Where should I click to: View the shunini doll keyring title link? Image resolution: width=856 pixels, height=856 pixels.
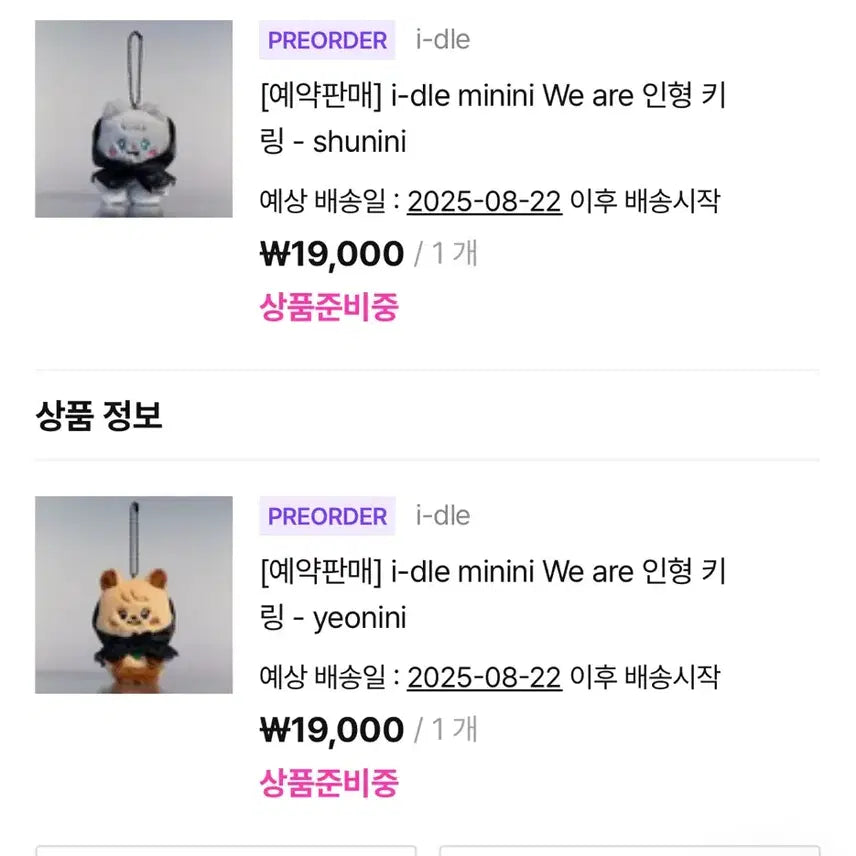tap(492, 119)
